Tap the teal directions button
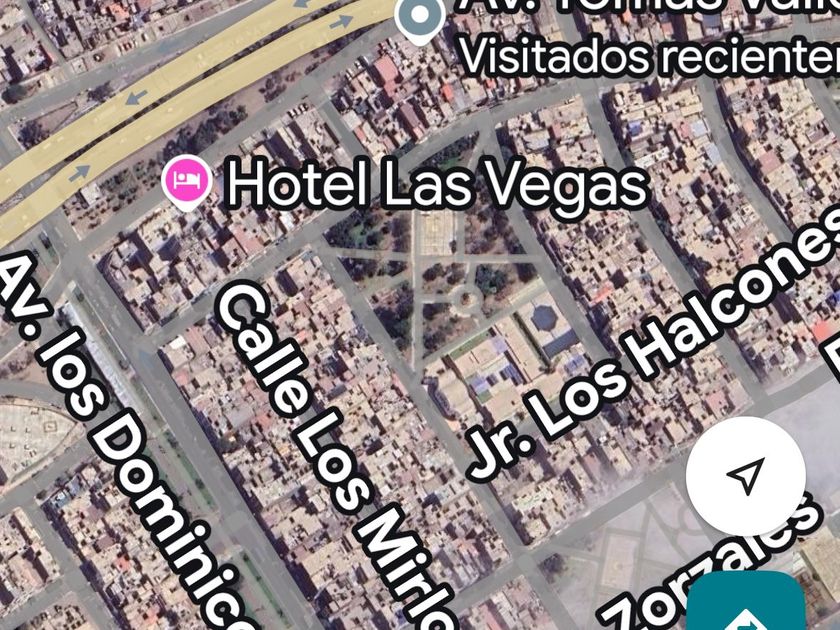The image size is (840, 630). 747,605
